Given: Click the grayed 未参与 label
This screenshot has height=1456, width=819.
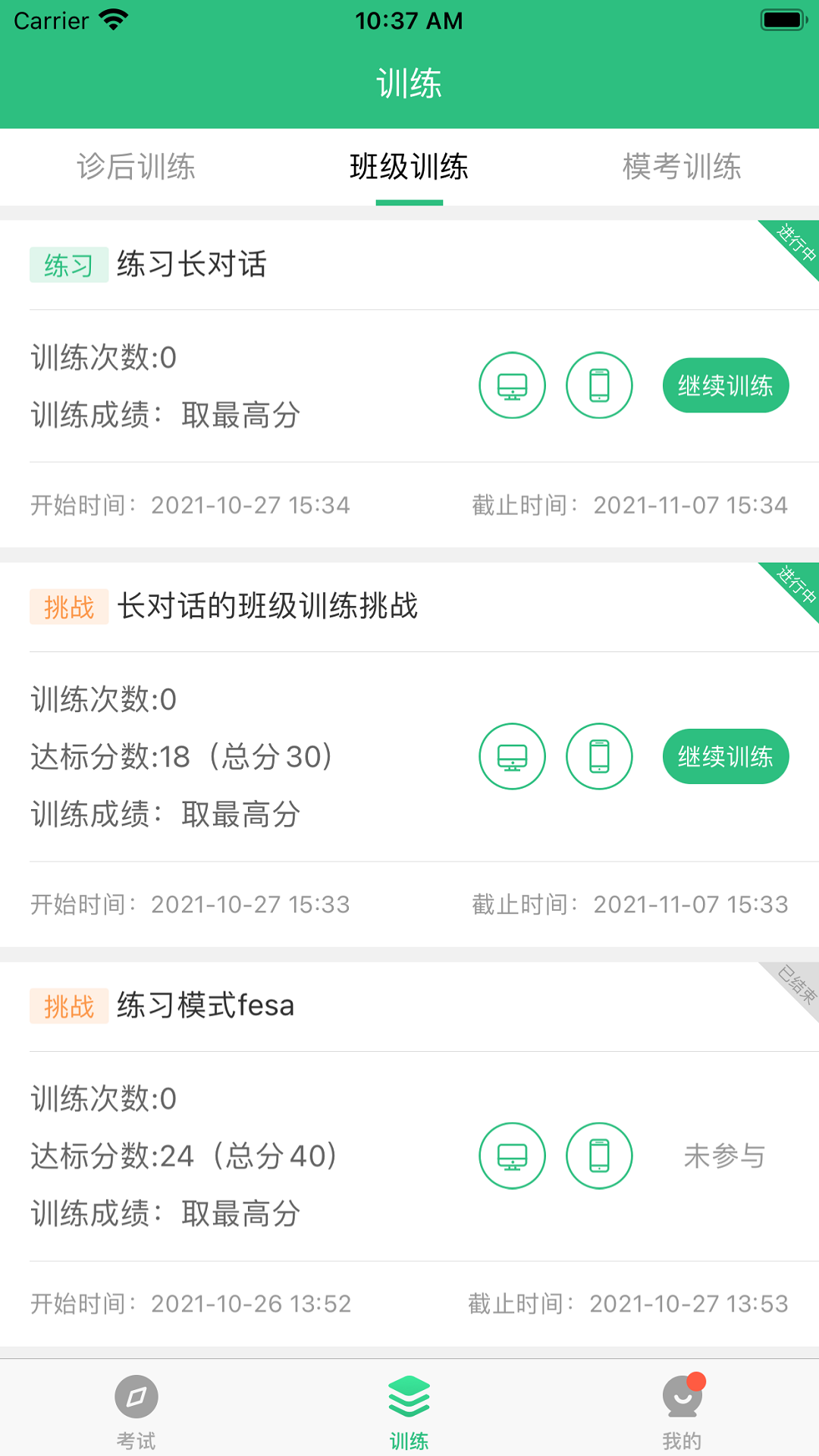Looking at the screenshot, I should (x=724, y=1156).
